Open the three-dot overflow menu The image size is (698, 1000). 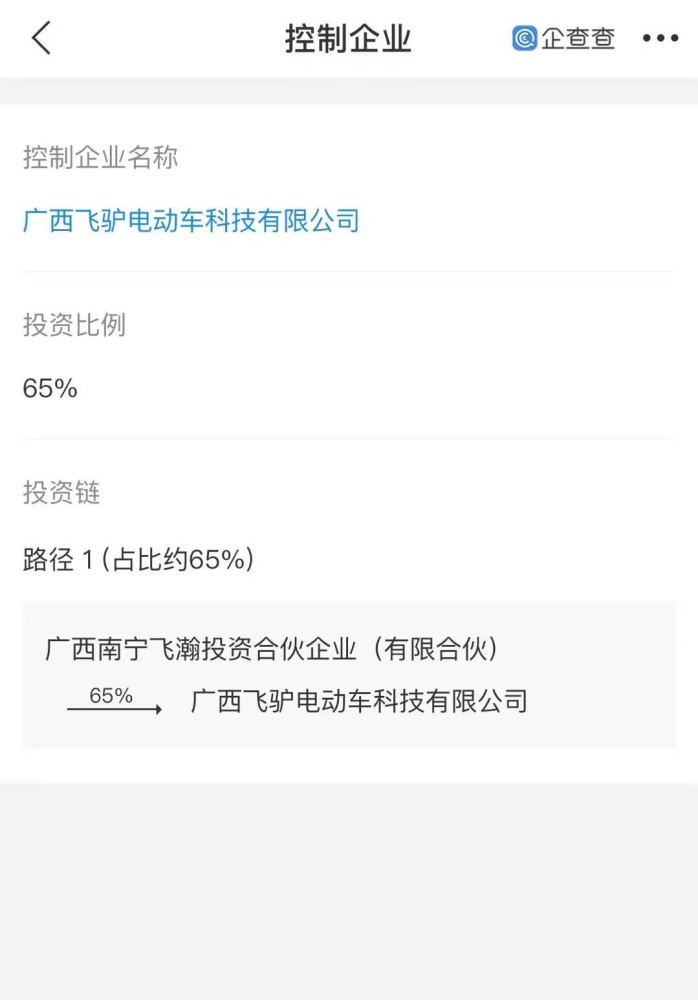660,39
